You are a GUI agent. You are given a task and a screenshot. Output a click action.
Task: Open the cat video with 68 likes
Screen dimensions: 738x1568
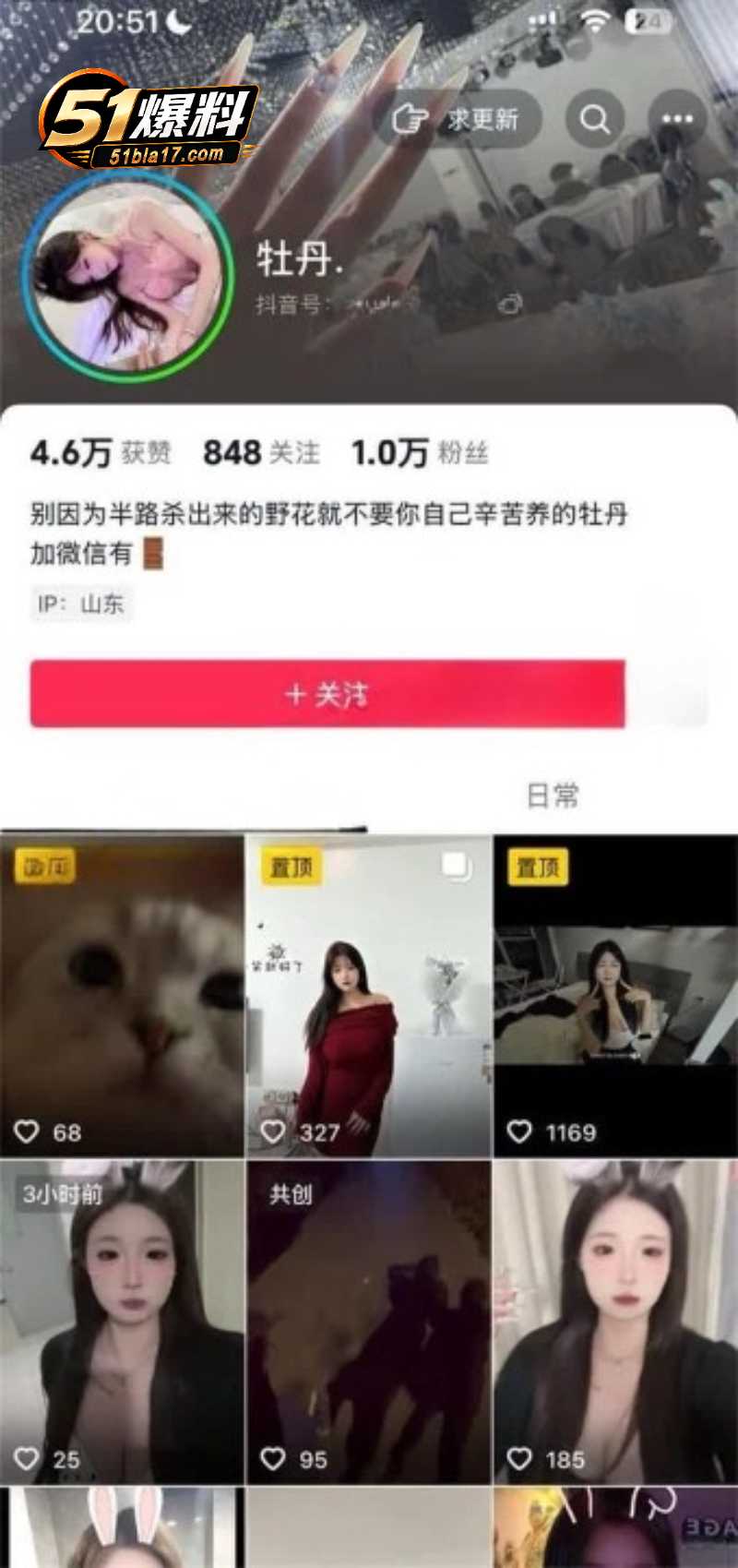point(122,996)
